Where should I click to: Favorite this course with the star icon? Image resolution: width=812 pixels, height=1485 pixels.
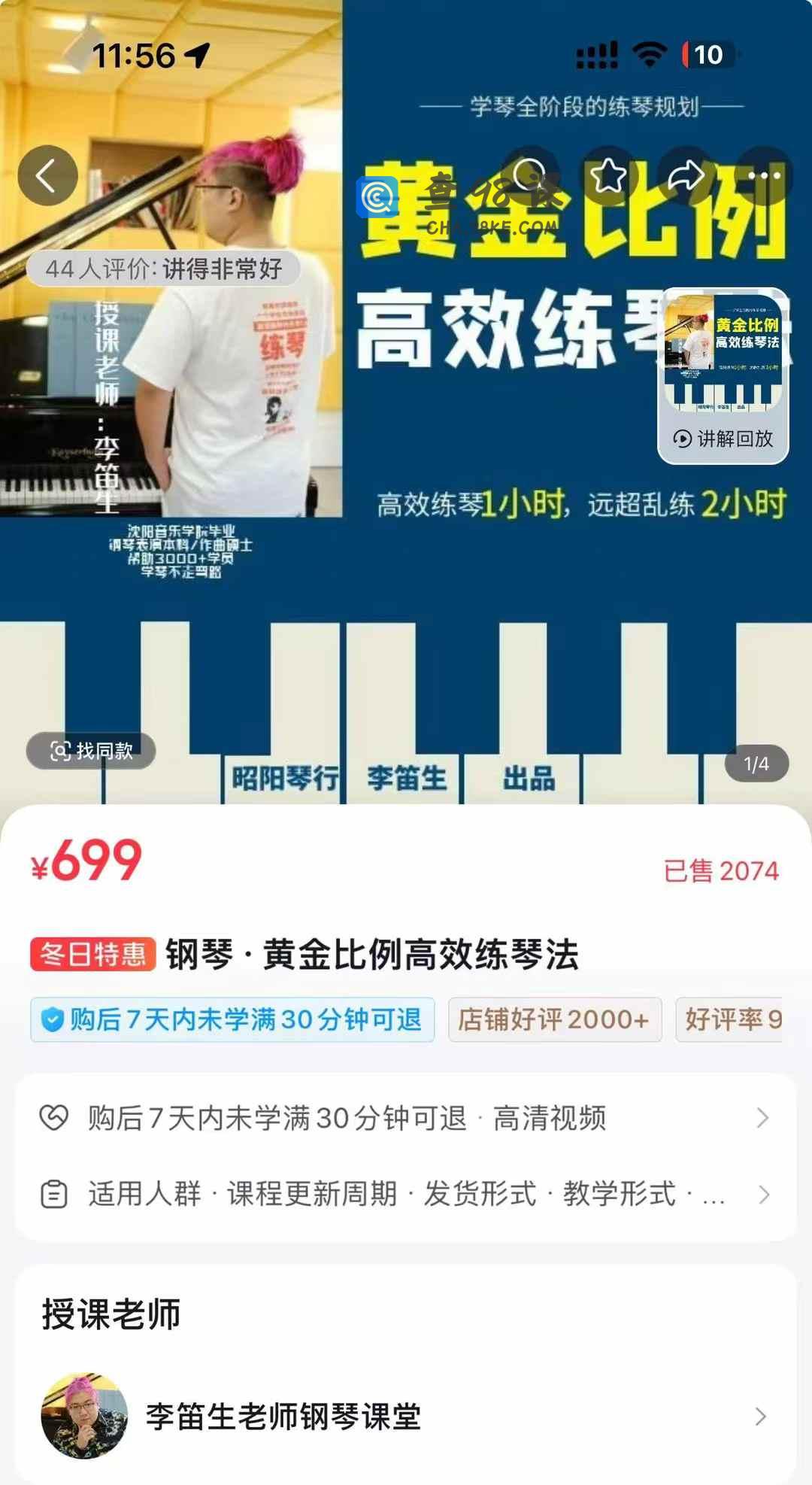click(x=608, y=176)
